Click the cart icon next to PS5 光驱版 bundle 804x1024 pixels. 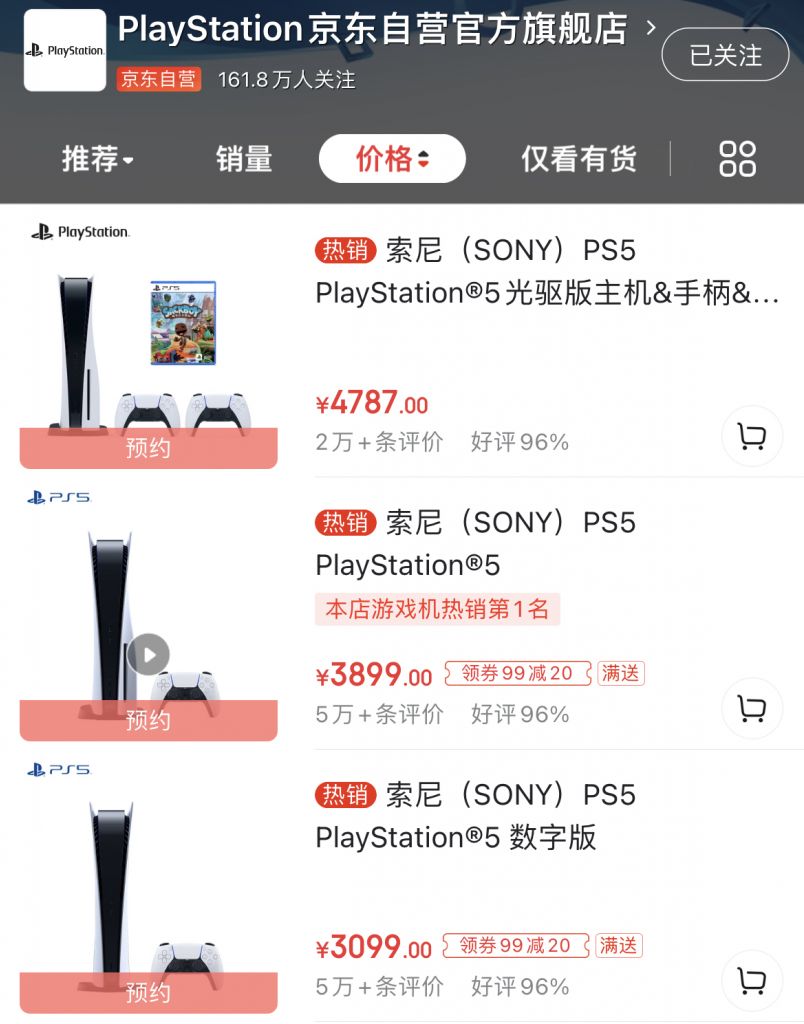click(749, 435)
